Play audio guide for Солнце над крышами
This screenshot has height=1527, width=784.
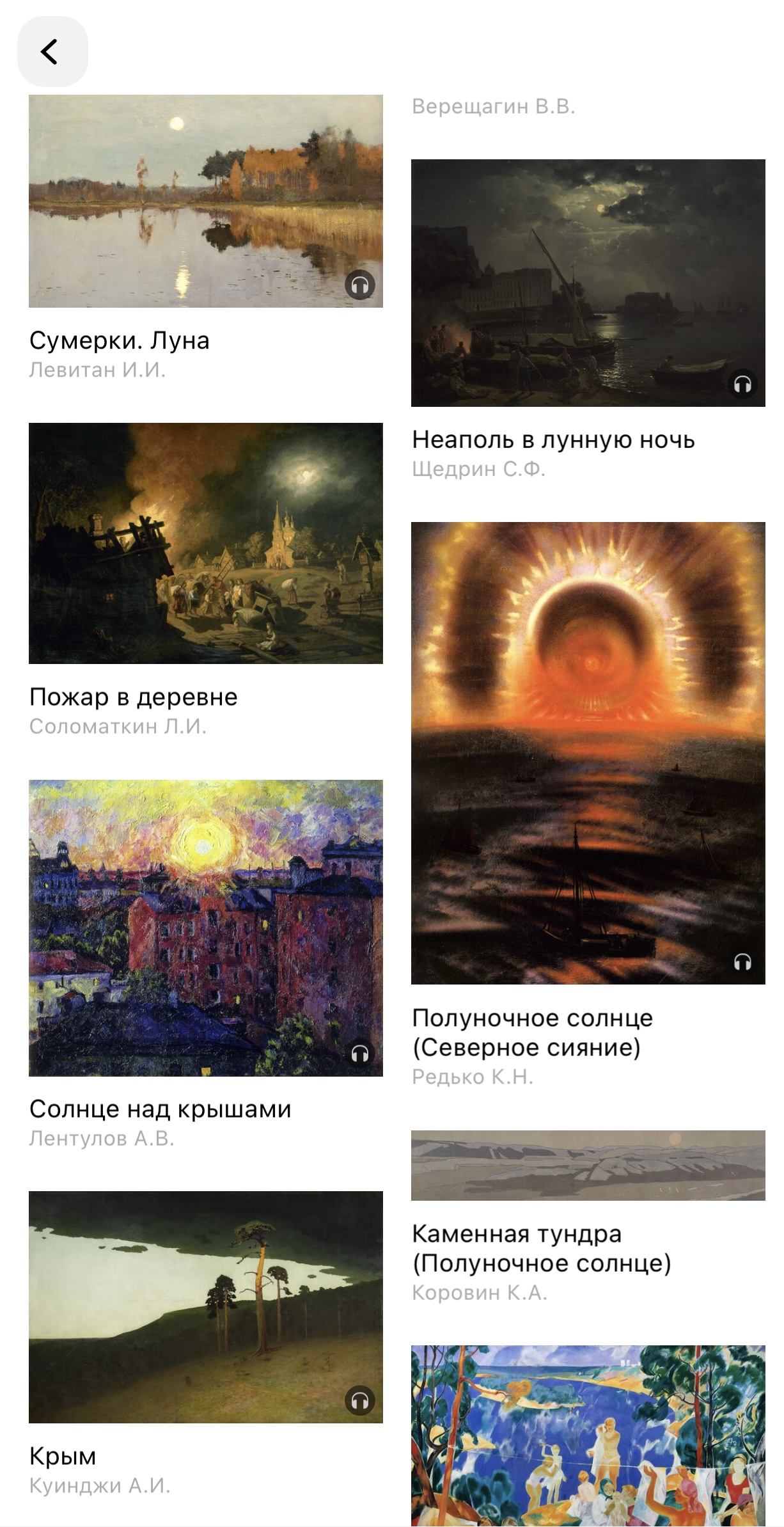[x=360, y=1053]
